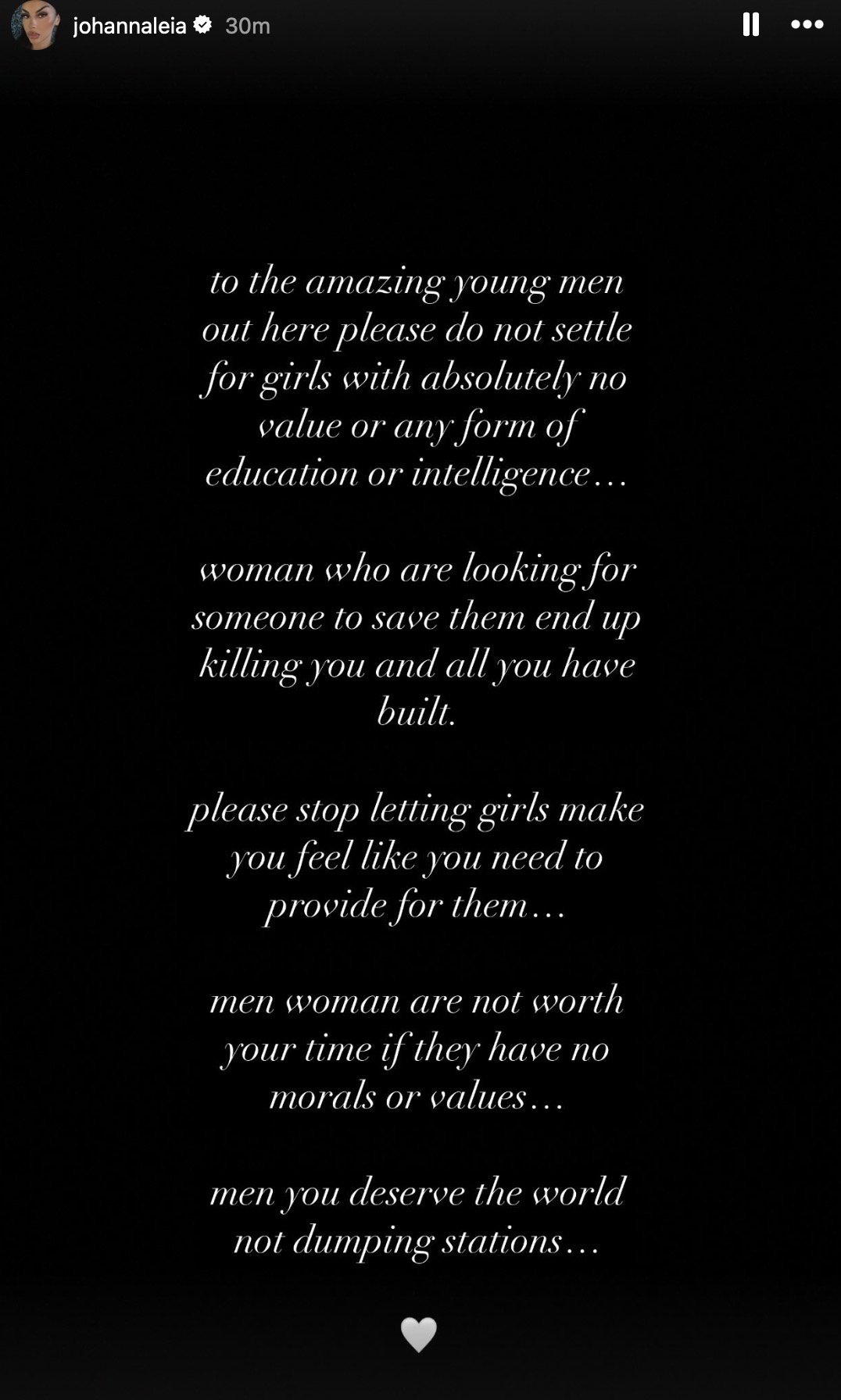This screenshot has width=841, height=1400.
Task: Pause the story playback
Action: 750,24
